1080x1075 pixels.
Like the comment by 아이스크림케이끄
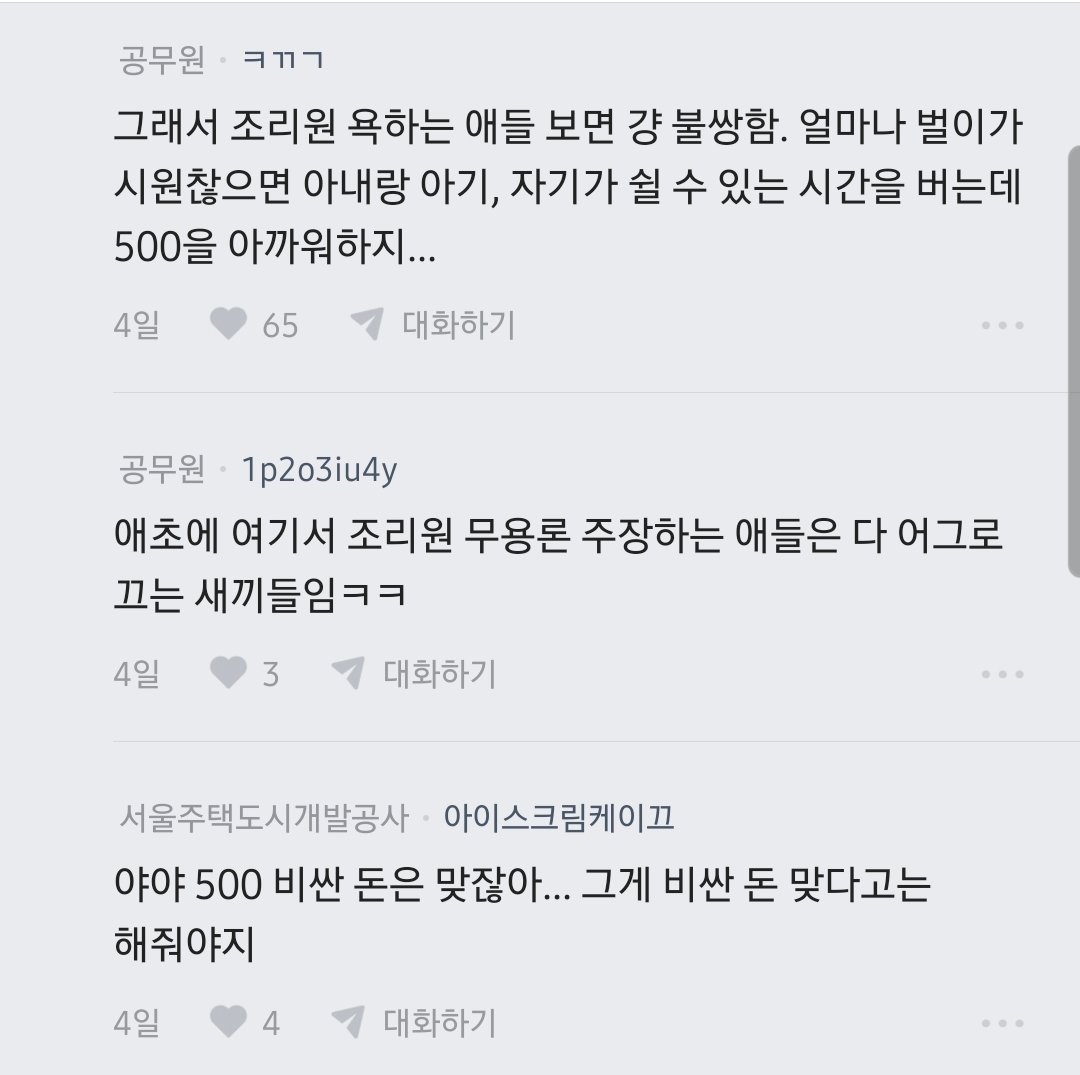pos(229,1022)
